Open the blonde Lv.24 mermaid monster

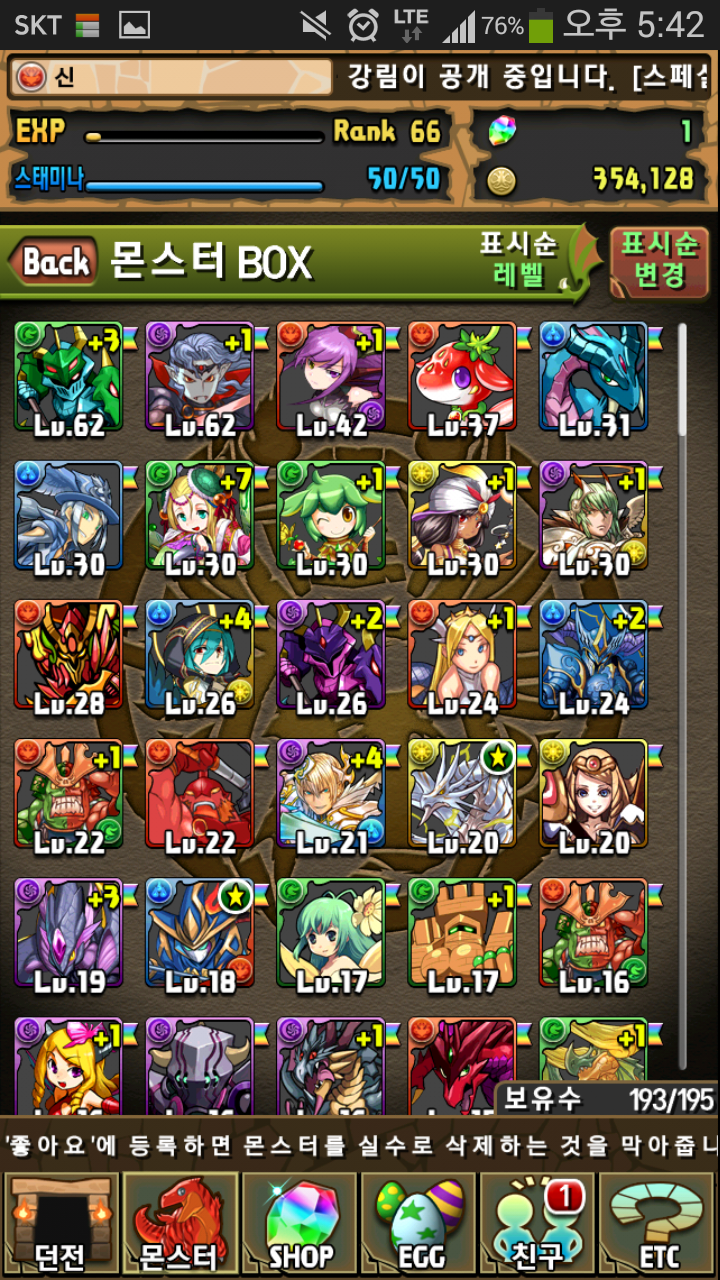point(462,655)
